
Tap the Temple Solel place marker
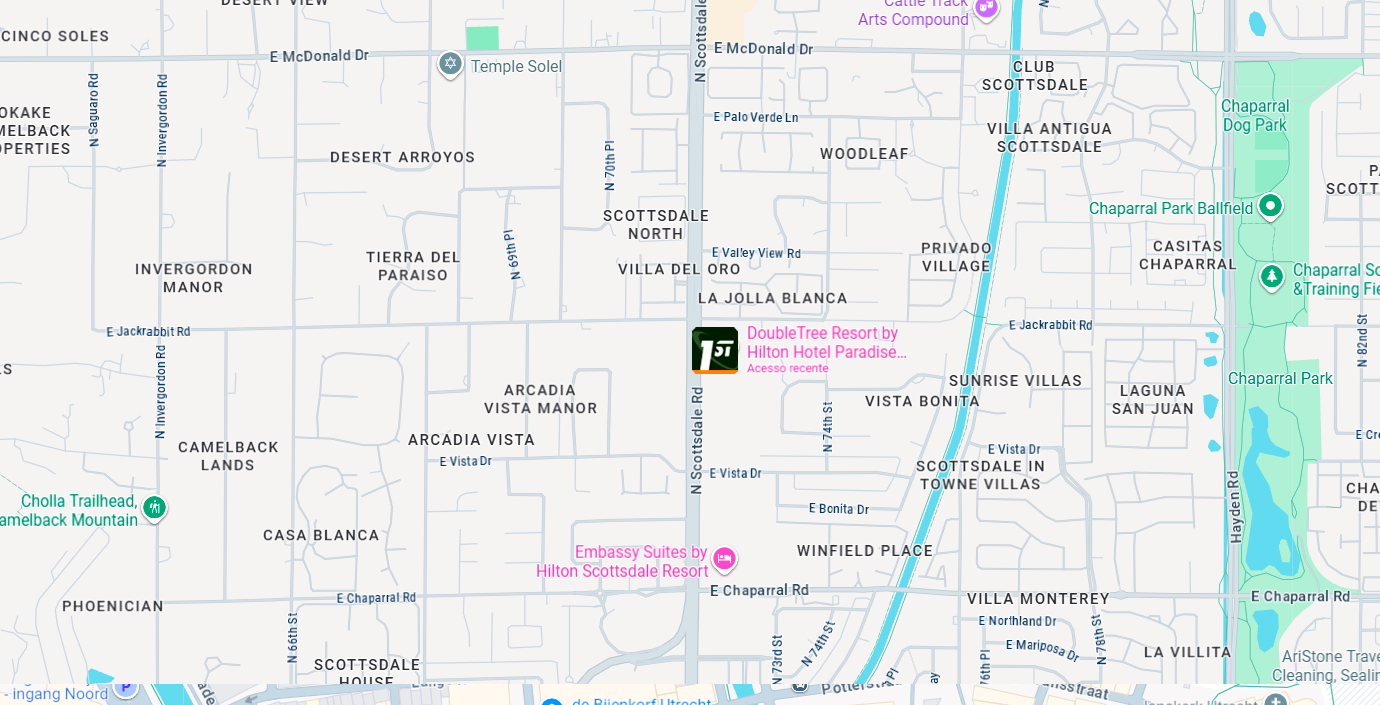pyautogui.click(x=450, y=64)
